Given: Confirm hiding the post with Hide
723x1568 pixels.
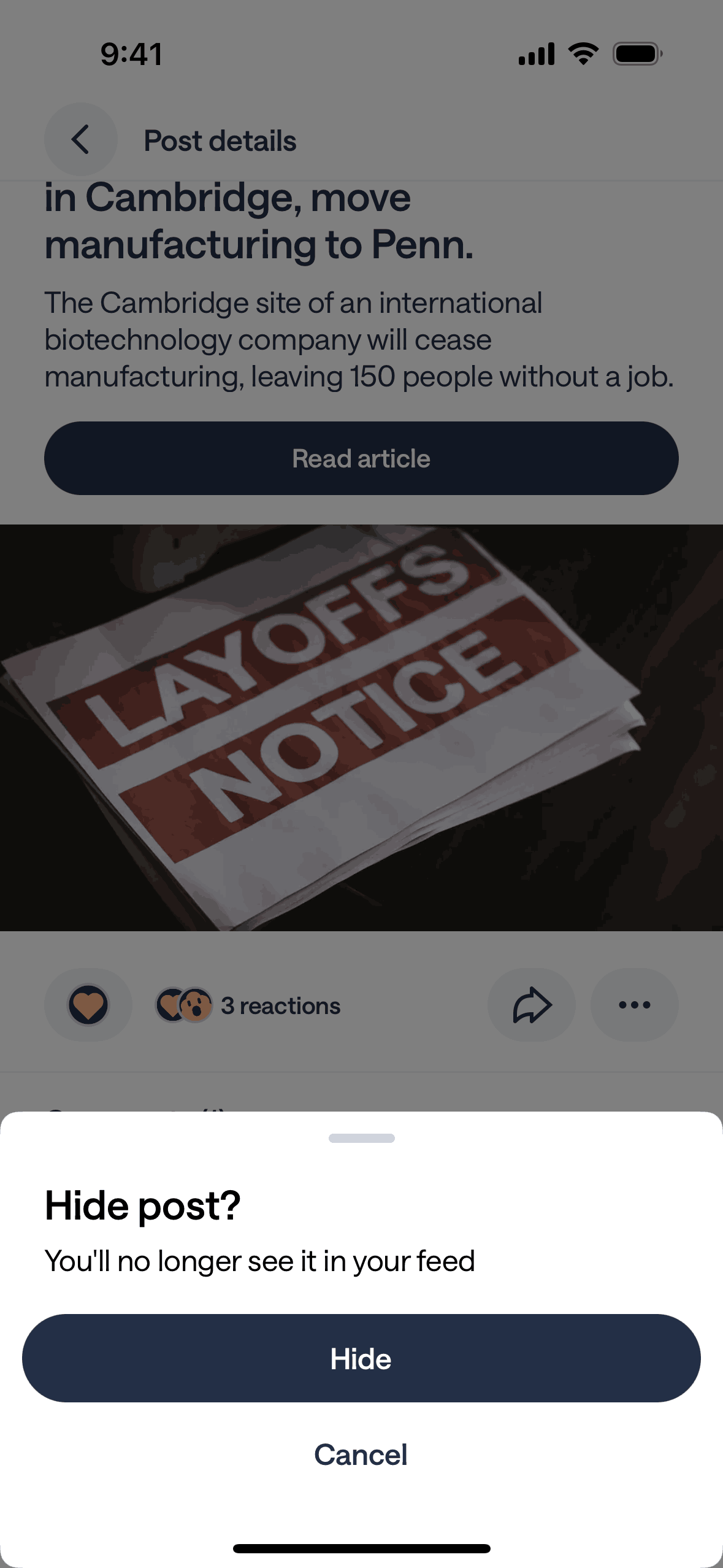Looking at the screenshot, I should [361, 1358].
